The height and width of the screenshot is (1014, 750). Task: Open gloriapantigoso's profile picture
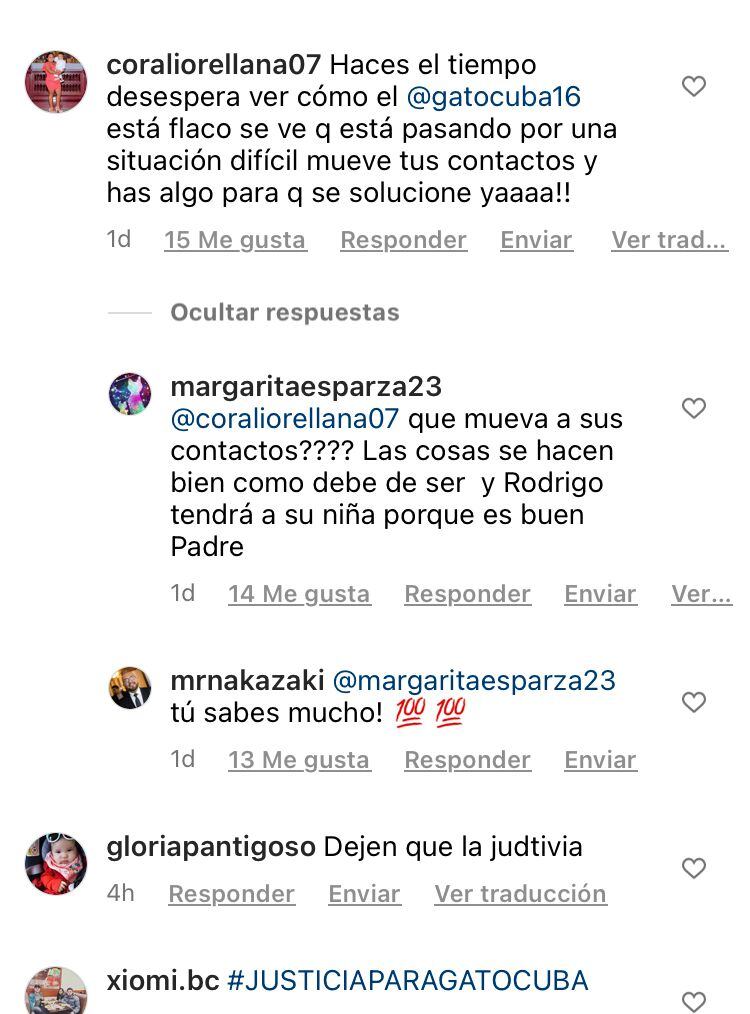56,862
